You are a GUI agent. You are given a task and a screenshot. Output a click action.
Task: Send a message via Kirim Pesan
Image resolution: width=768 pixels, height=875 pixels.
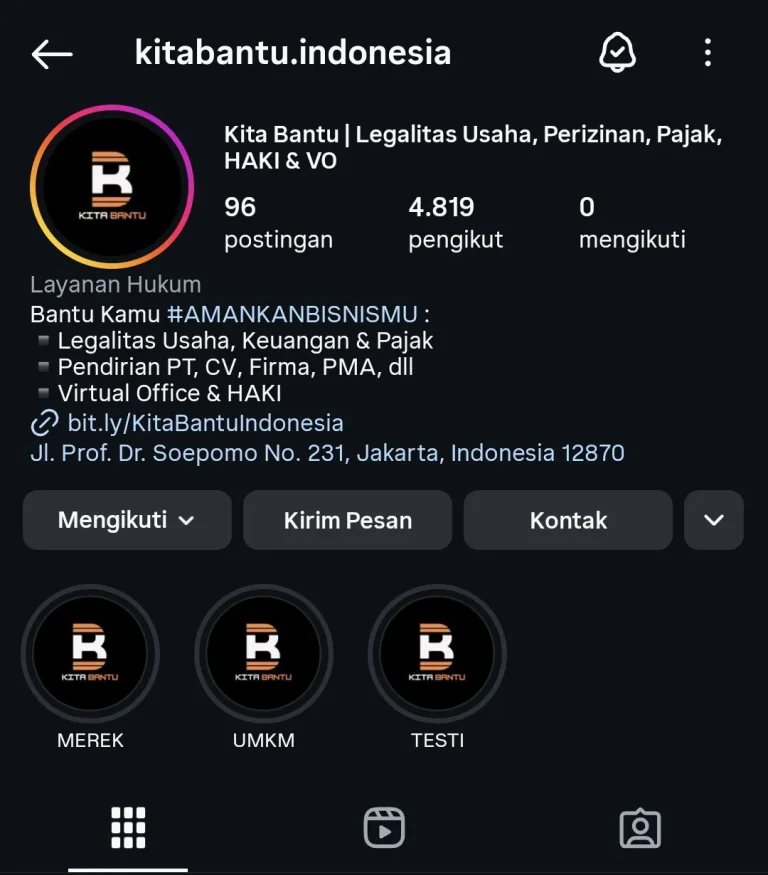click(347, 520)
